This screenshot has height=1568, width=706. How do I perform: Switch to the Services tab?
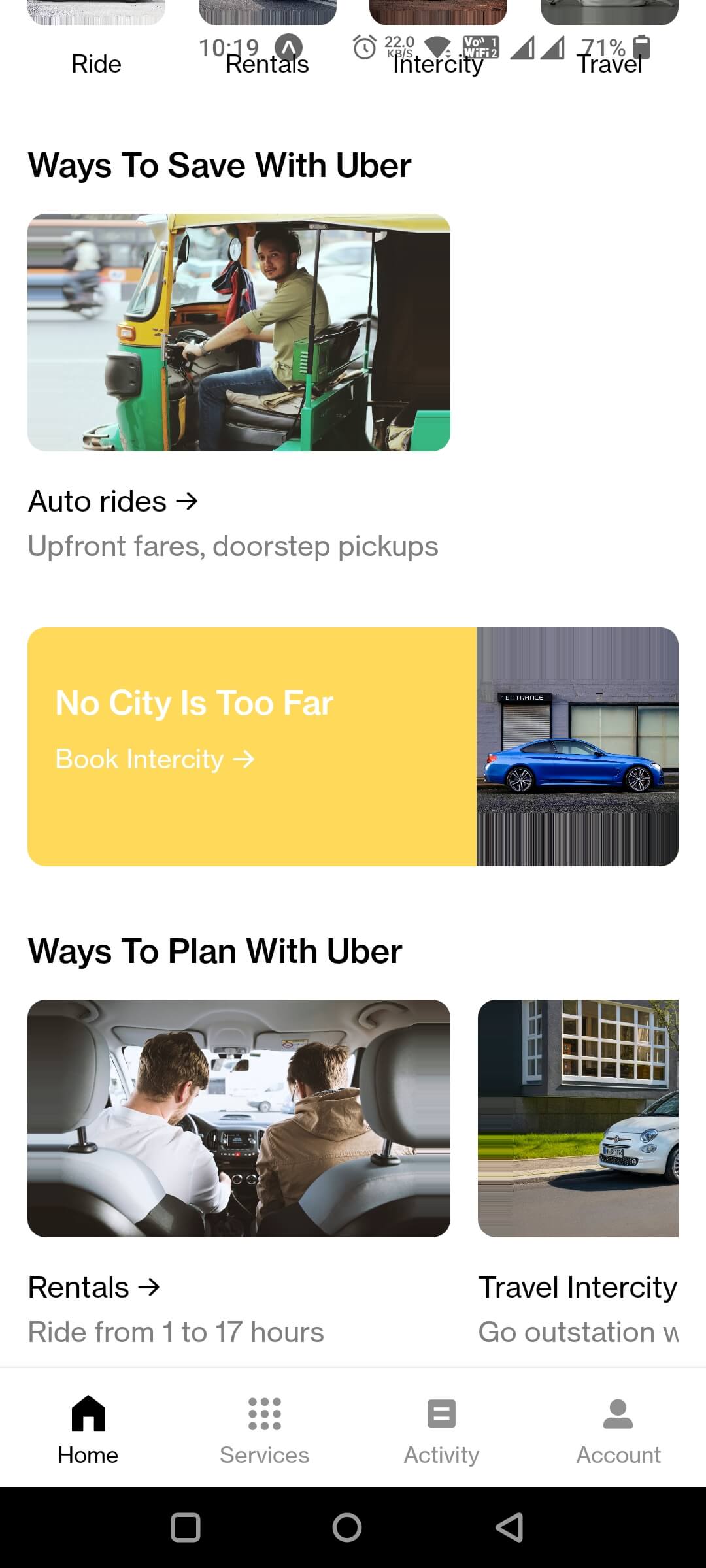(x=265, y=1429)
